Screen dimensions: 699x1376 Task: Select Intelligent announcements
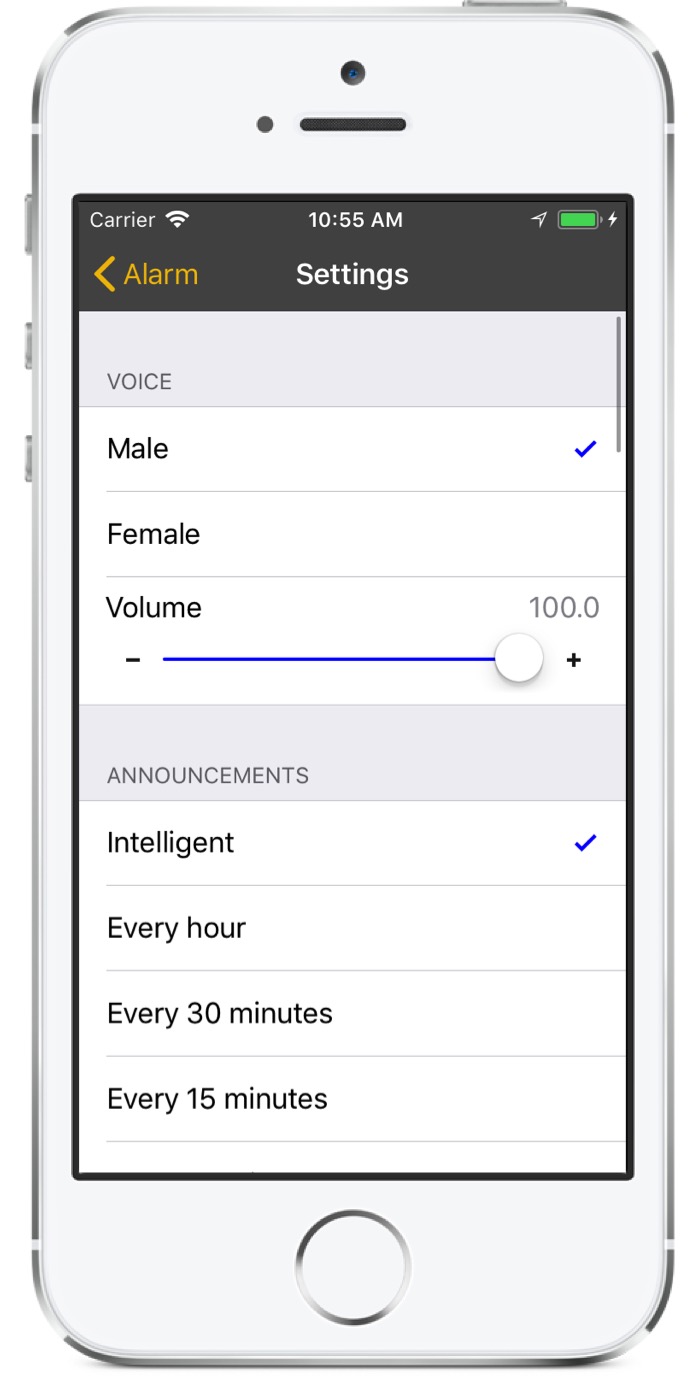352,843
